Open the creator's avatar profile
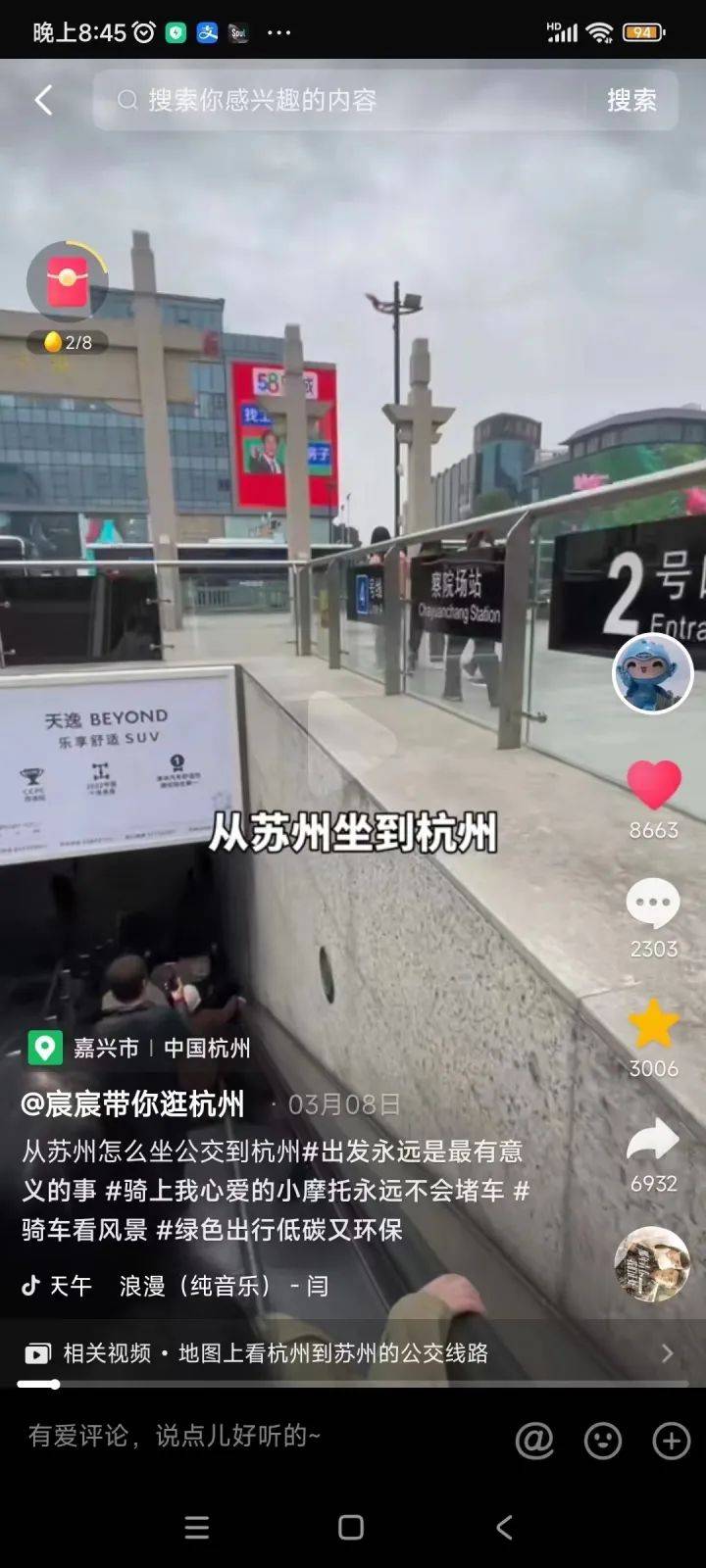The width and height of the screenshot is (706, 1568). point(652,672)
